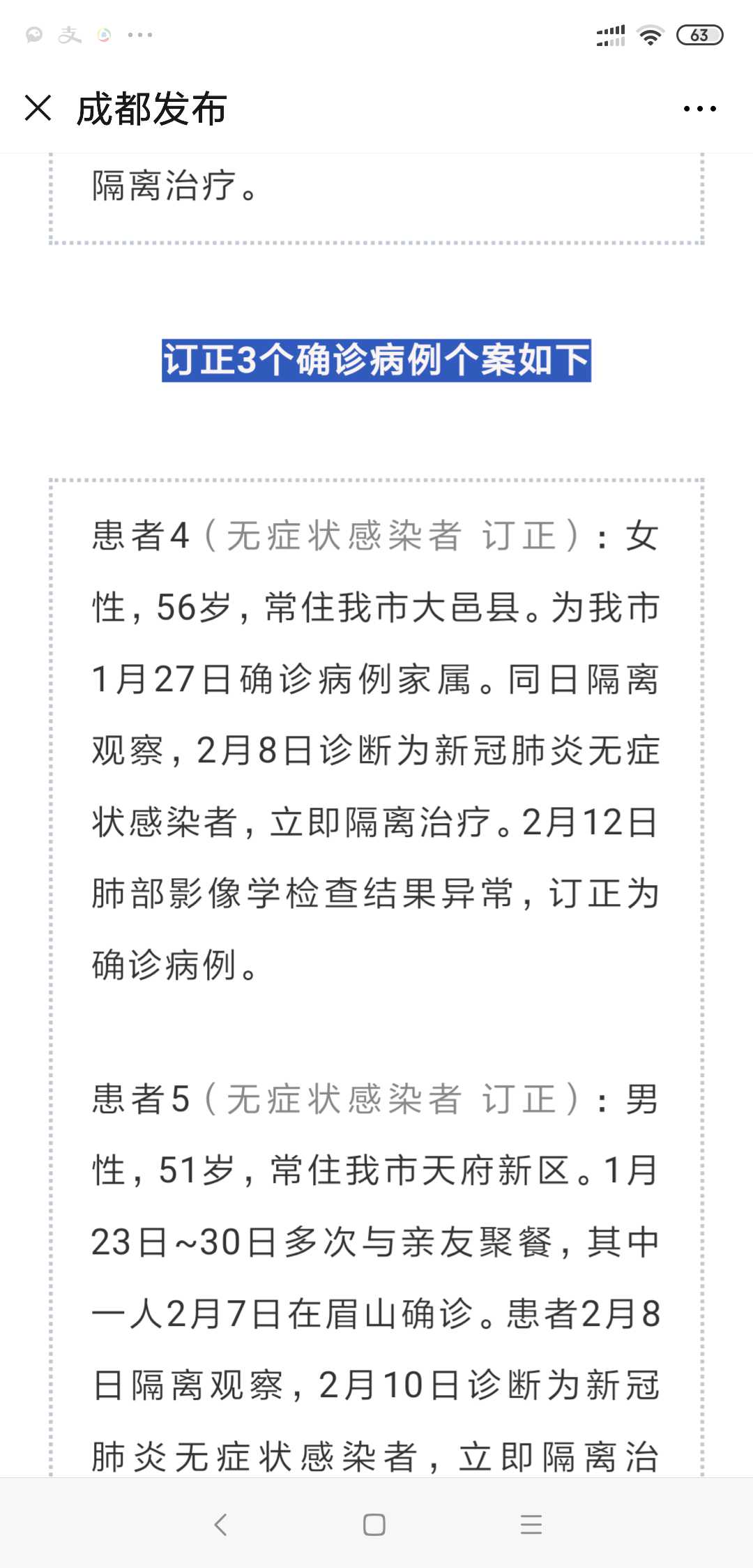Open the three-dot overflow menu
The image size is (753, 1568).
pyautogui.click(x=699, y=109)
